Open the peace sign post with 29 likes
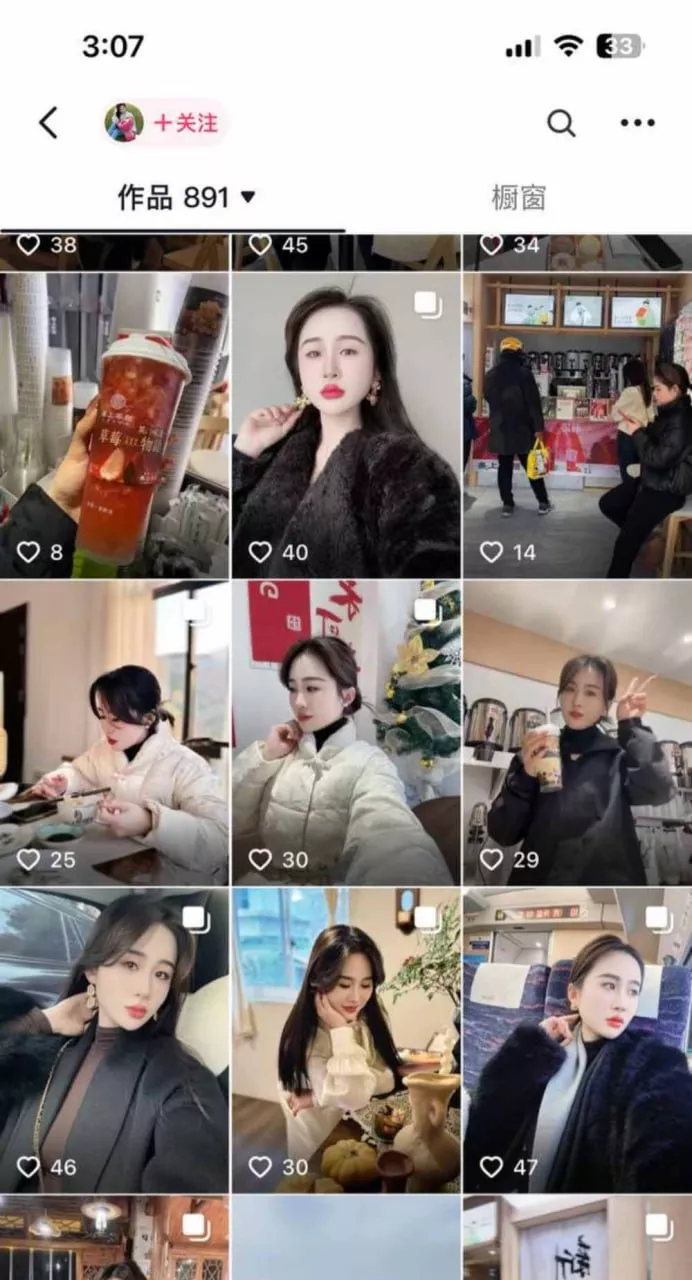 [x=577, y=733]
